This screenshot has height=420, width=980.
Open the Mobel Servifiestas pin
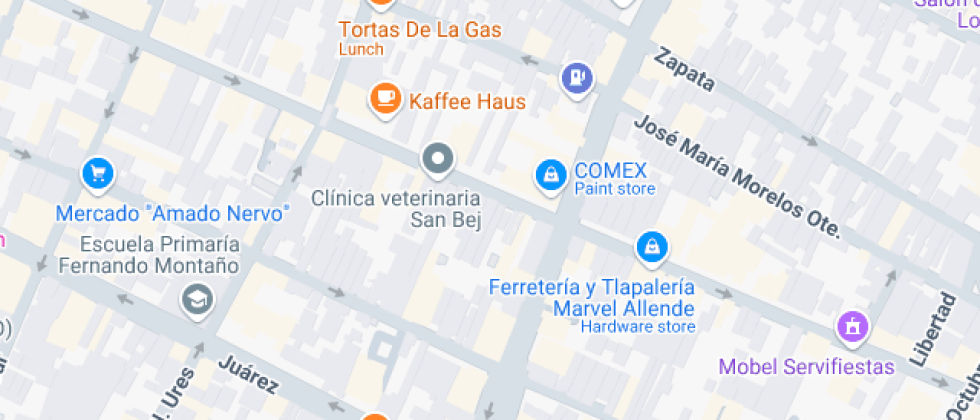click(852, 329)
